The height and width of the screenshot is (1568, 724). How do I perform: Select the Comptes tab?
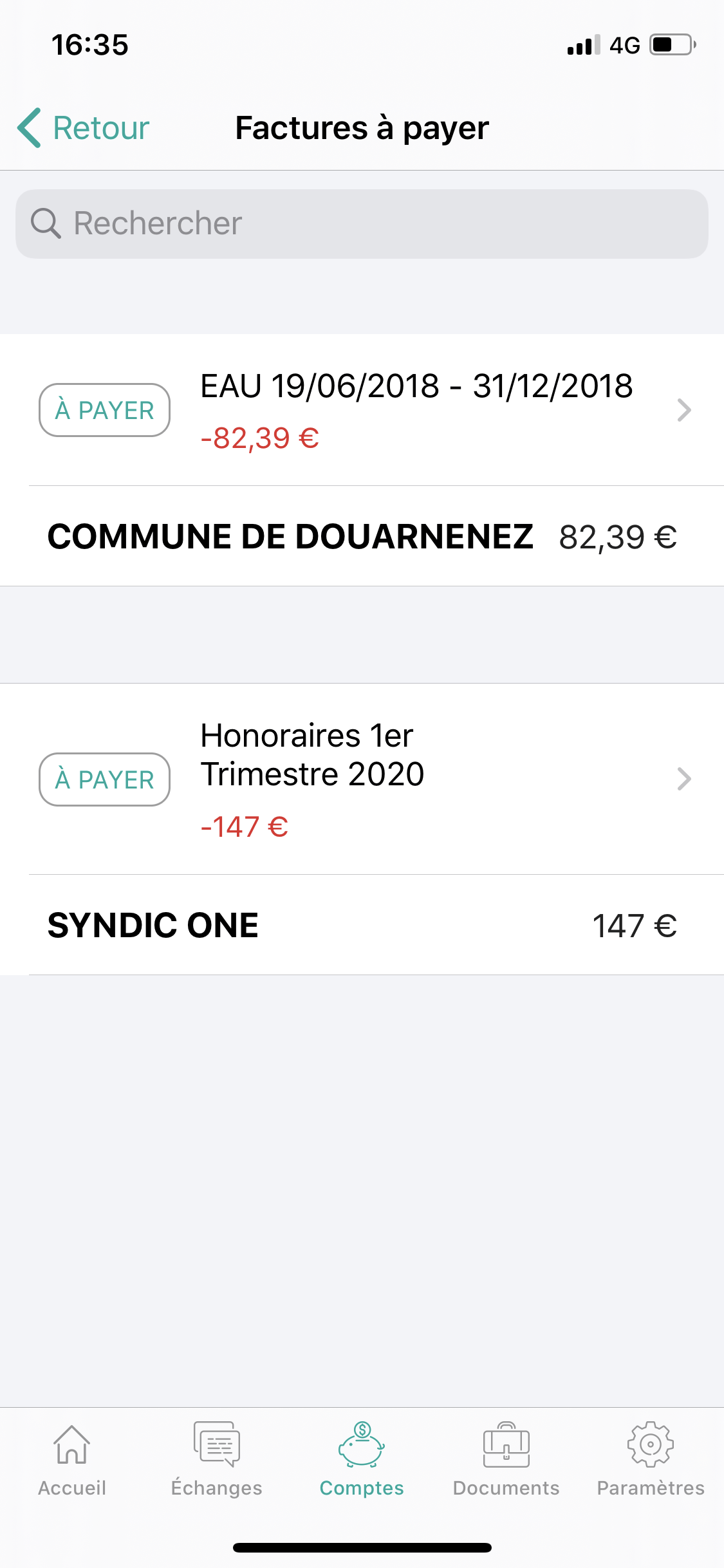click(x=362, y=1460)
